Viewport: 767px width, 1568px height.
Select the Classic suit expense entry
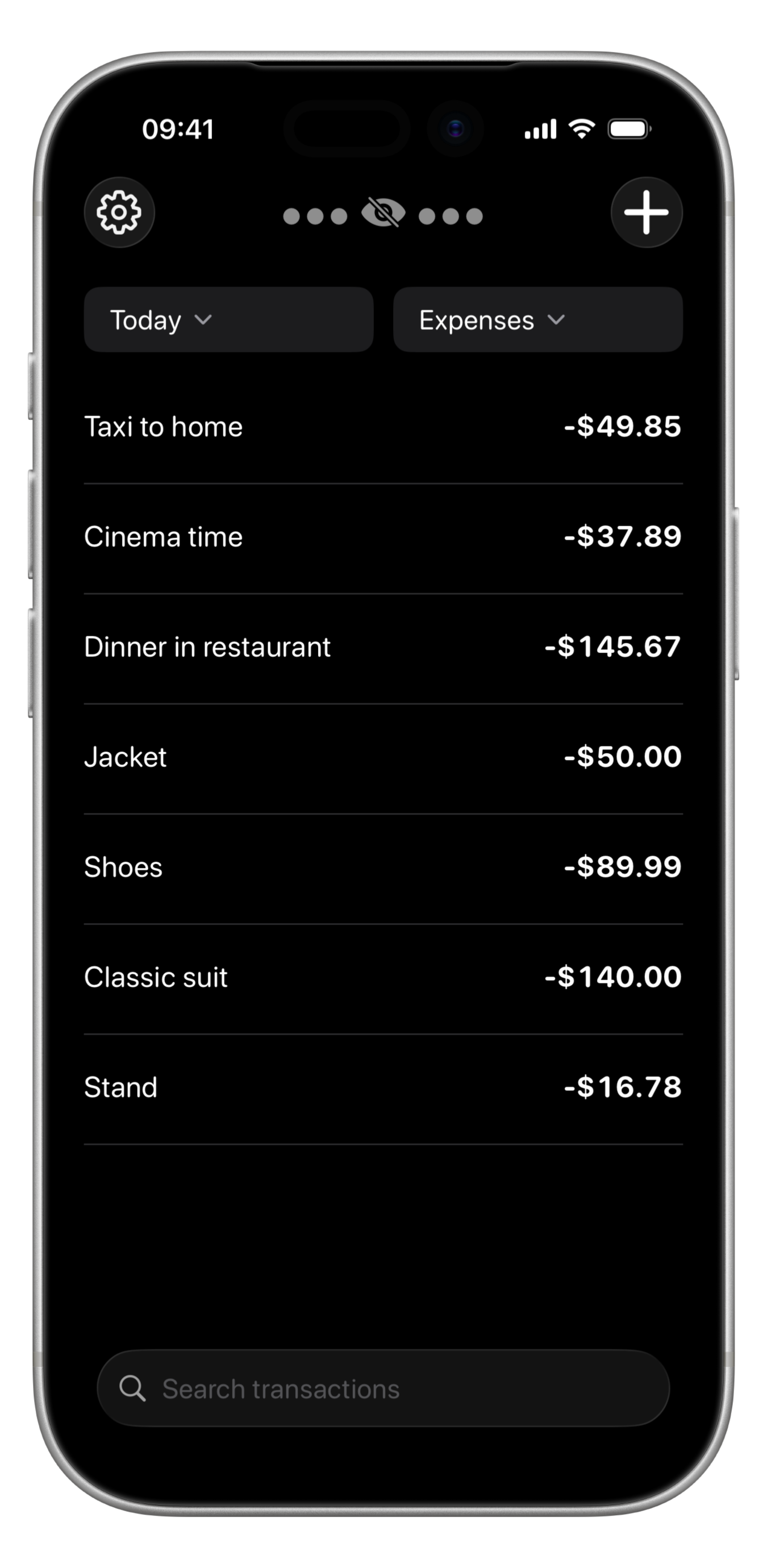pos(383,977)
